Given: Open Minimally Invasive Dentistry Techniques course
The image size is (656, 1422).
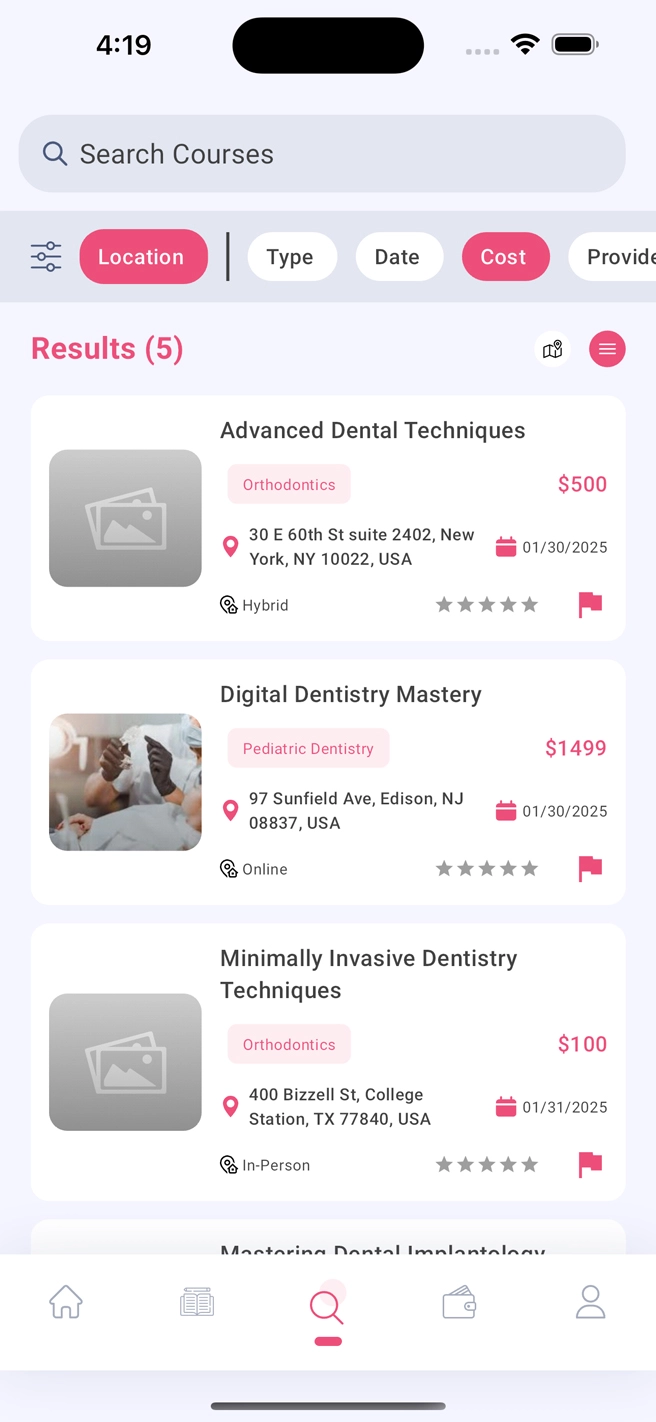Looking at the screenshot, I should coord(368,974).
